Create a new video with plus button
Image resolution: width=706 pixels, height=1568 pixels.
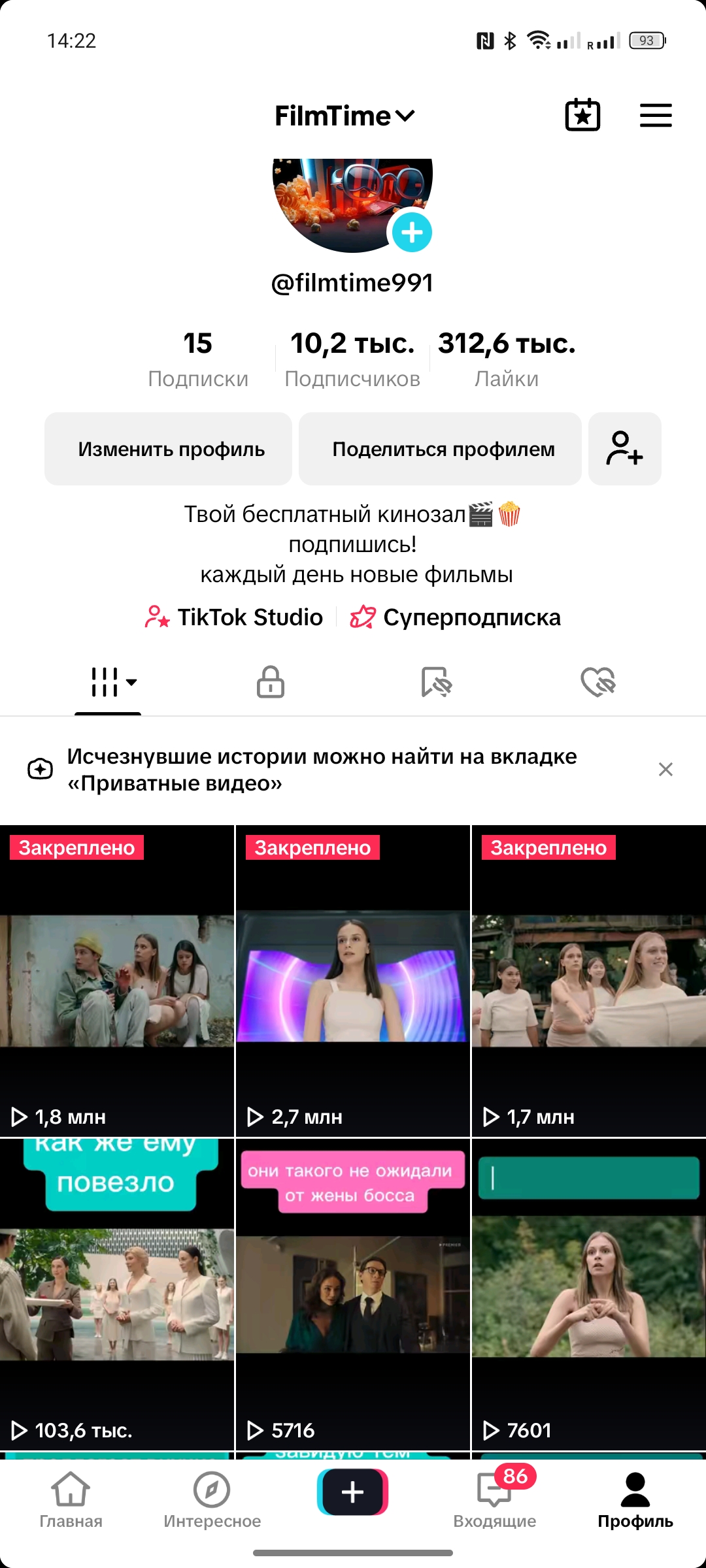point(353,1492)
